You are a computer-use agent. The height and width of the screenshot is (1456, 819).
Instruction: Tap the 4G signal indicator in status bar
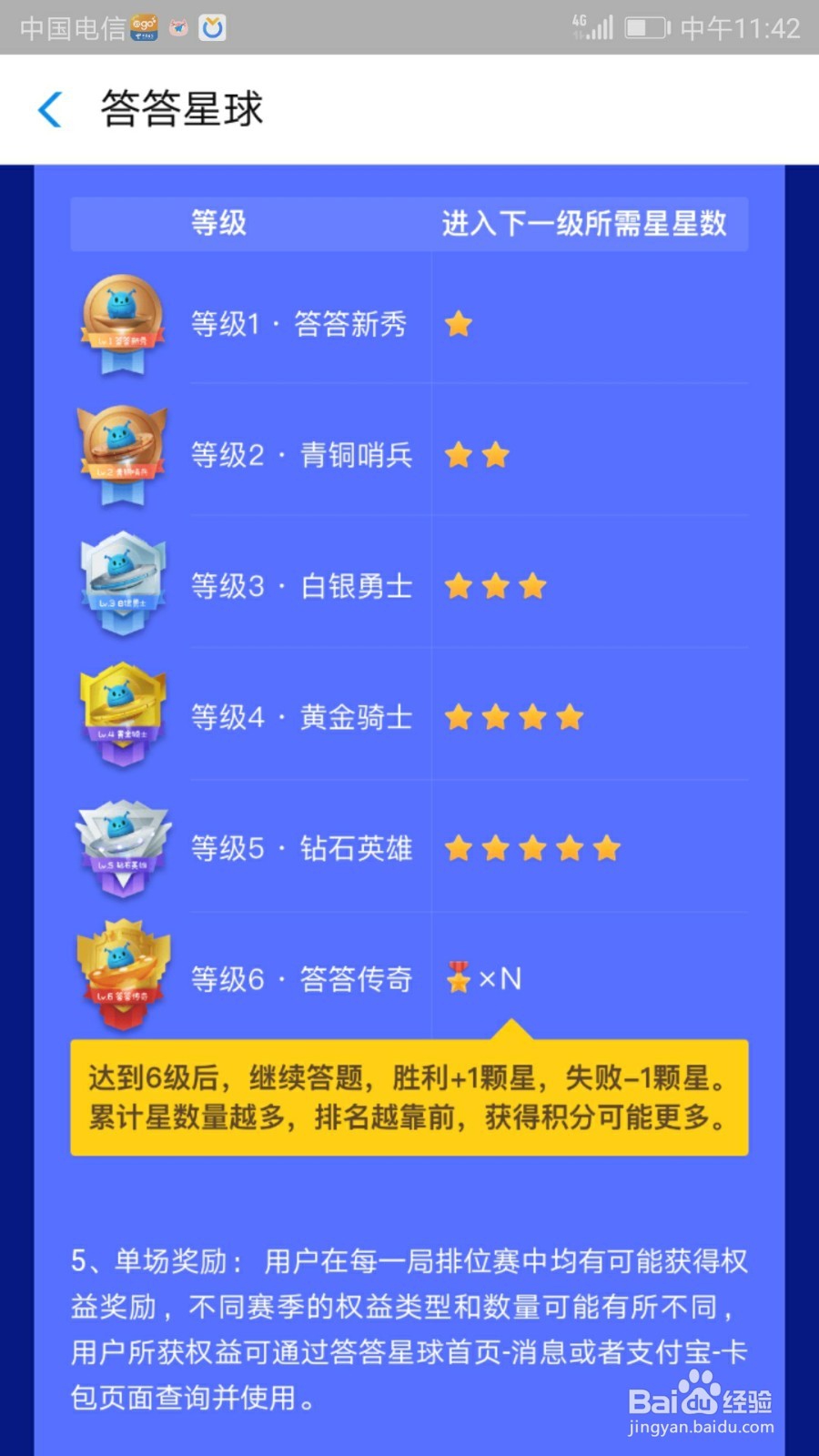pos(593,25)
